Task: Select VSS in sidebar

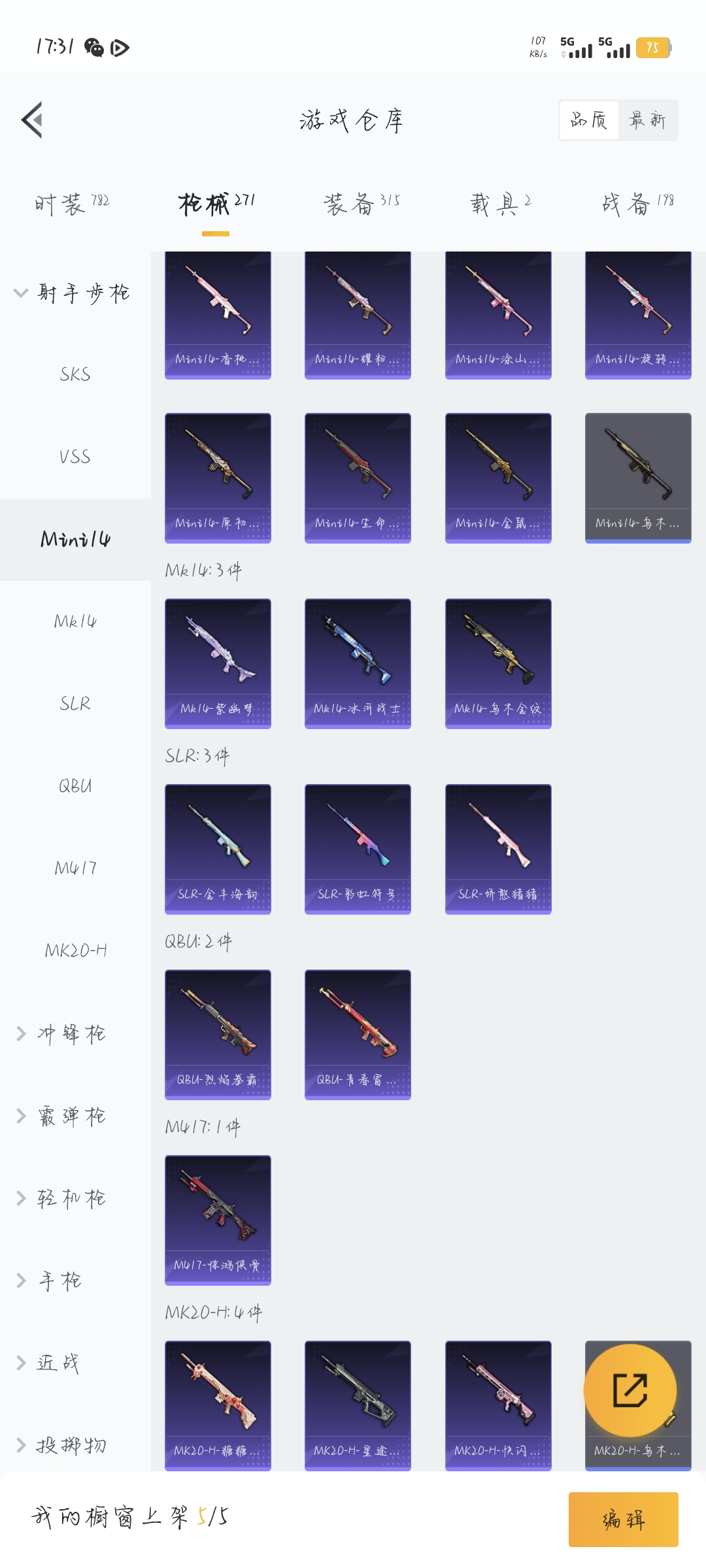Action: click(75, 457)
